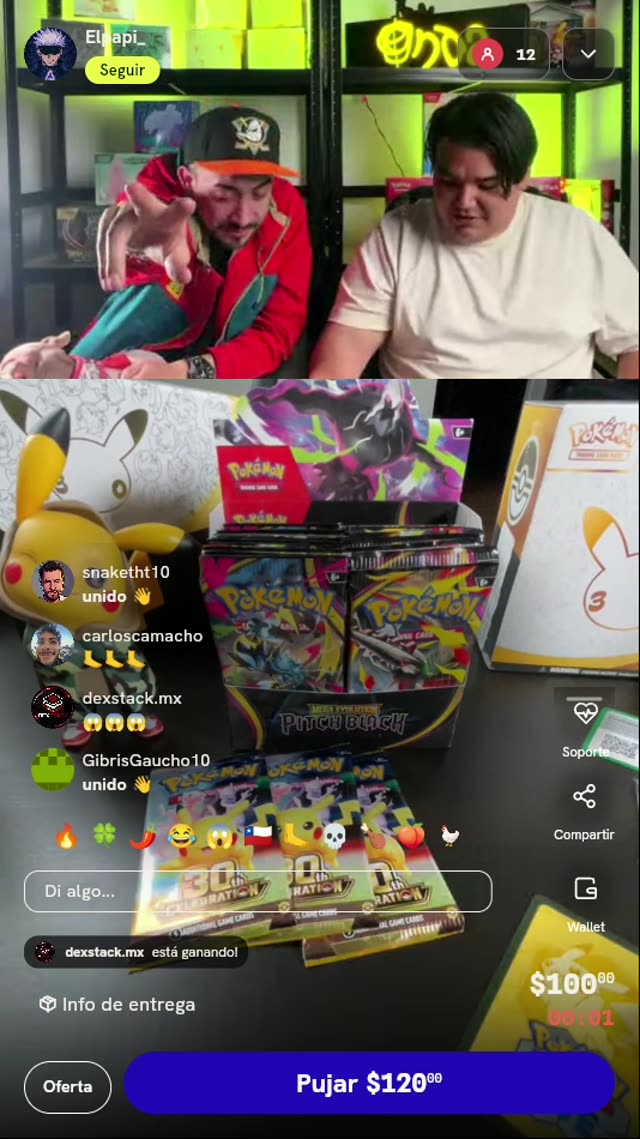Viewport: 640px width, 1139px height.
Task: Type a message in Di algo field
Action: click(x=258, y=891)
